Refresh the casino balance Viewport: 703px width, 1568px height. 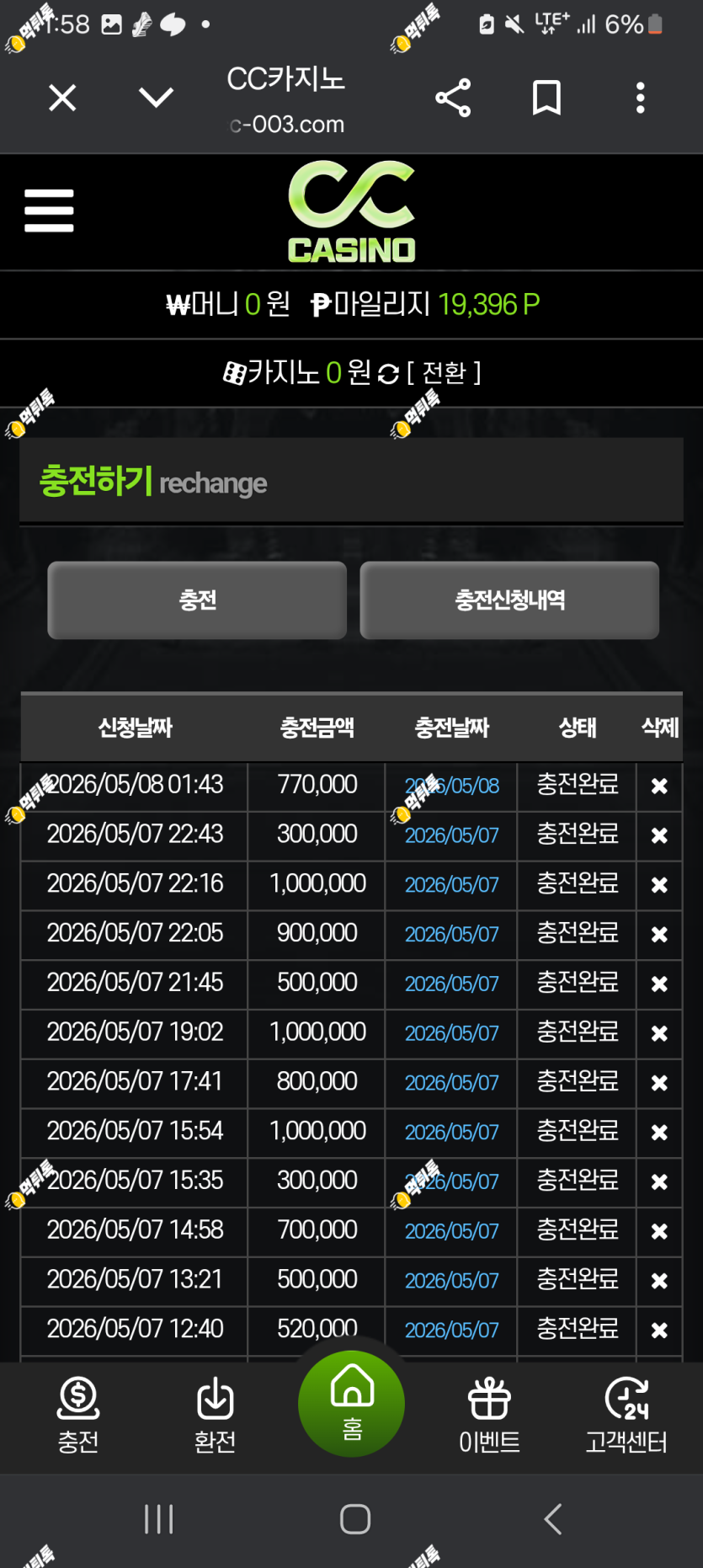388,374
